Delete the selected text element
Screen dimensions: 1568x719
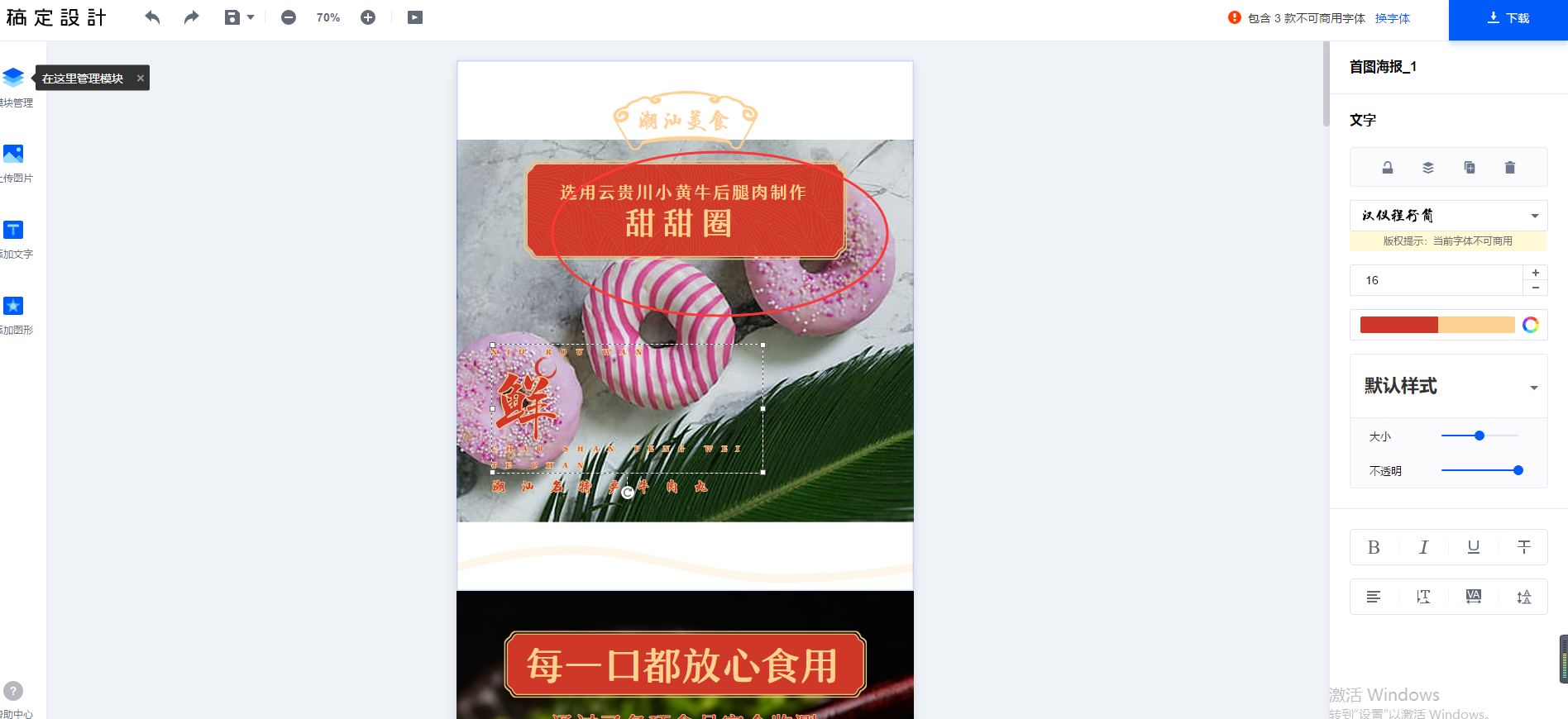1509,168
